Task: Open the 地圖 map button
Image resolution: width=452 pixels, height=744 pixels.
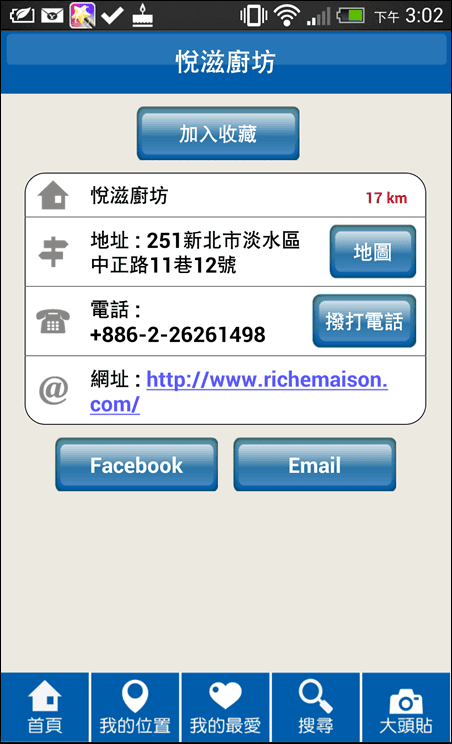Action: 373,251
